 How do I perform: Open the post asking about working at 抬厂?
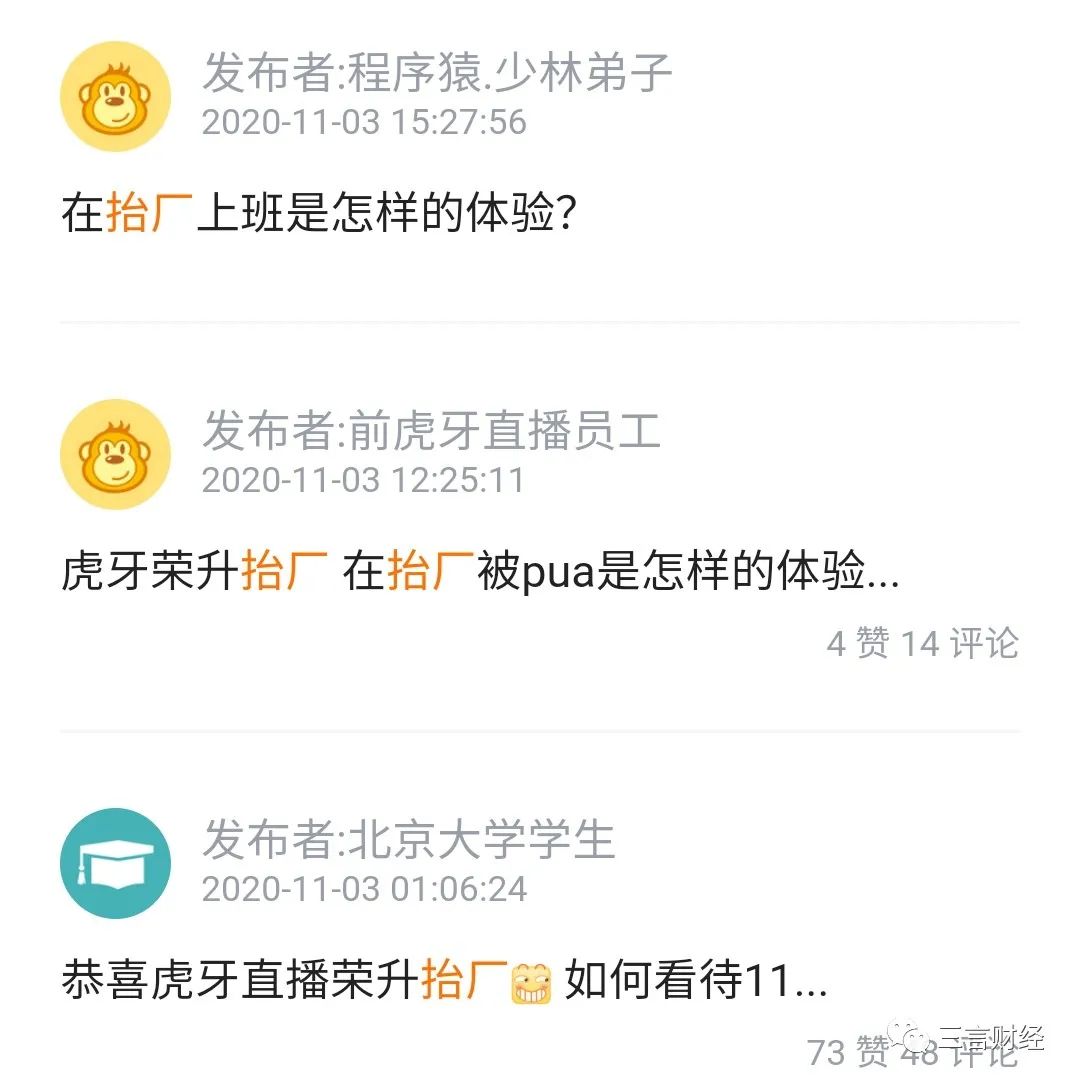318,215
